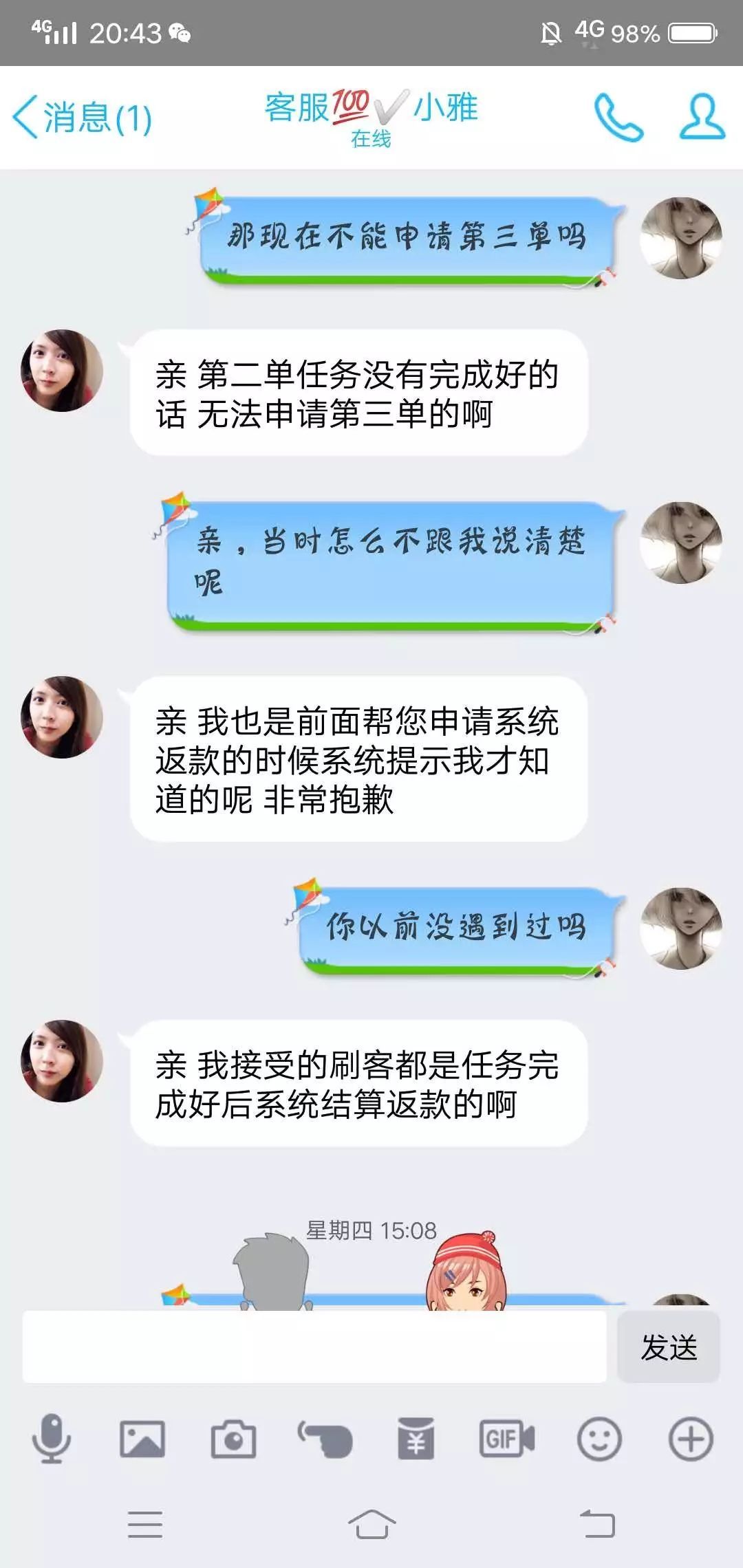The image size is (743, 1568).
Task: Return to the 消息(1) message list
Action: (83, 116)
